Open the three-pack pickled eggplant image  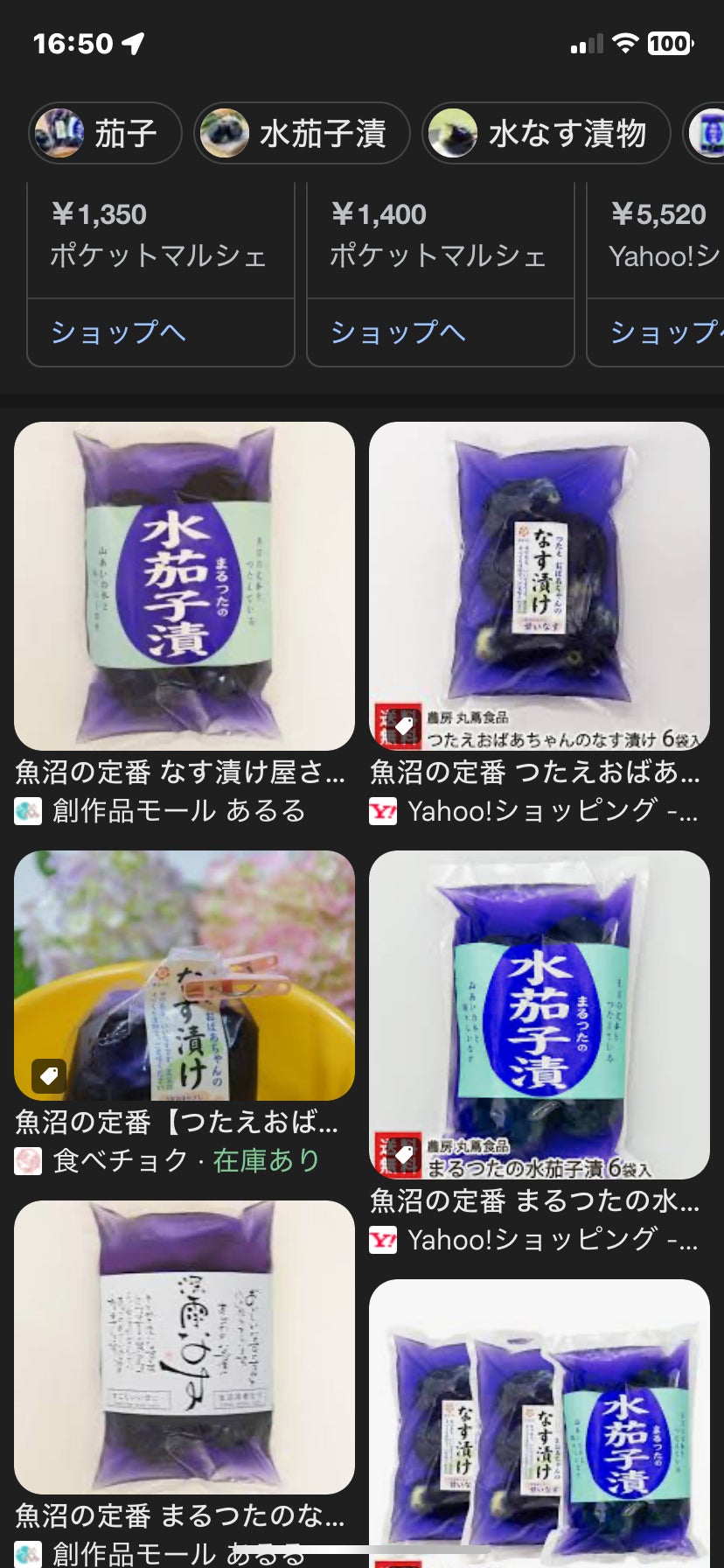click(539, 1426)
